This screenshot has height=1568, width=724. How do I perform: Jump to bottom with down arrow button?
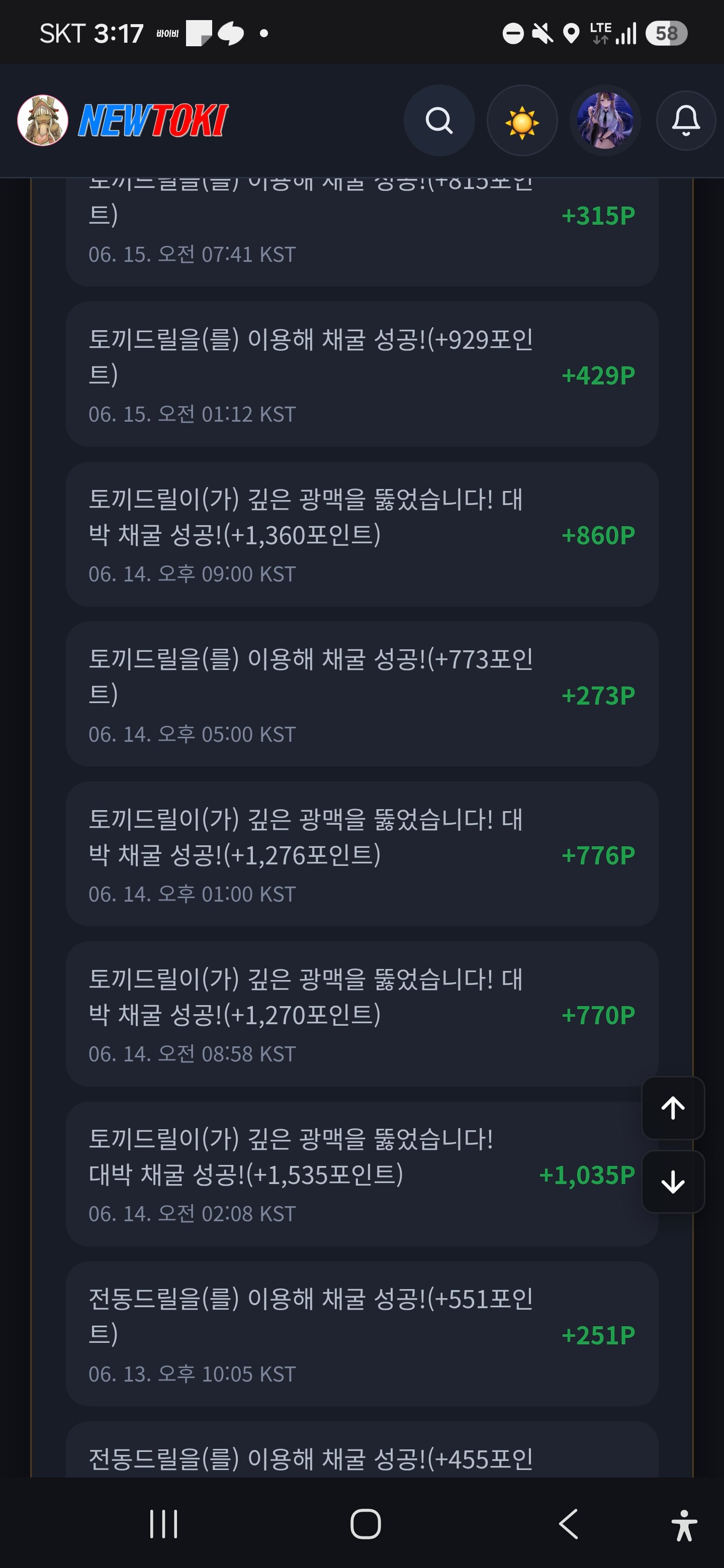click(x=673, y=1182)
